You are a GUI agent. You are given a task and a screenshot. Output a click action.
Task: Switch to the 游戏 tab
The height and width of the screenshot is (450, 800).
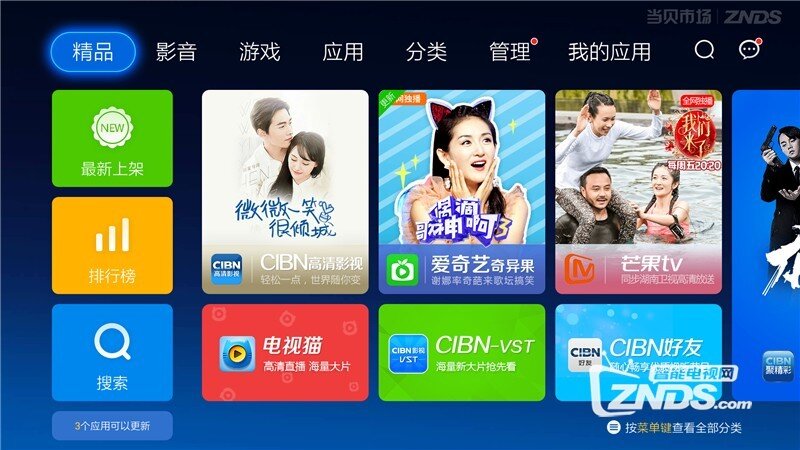(x=259, y=52)
